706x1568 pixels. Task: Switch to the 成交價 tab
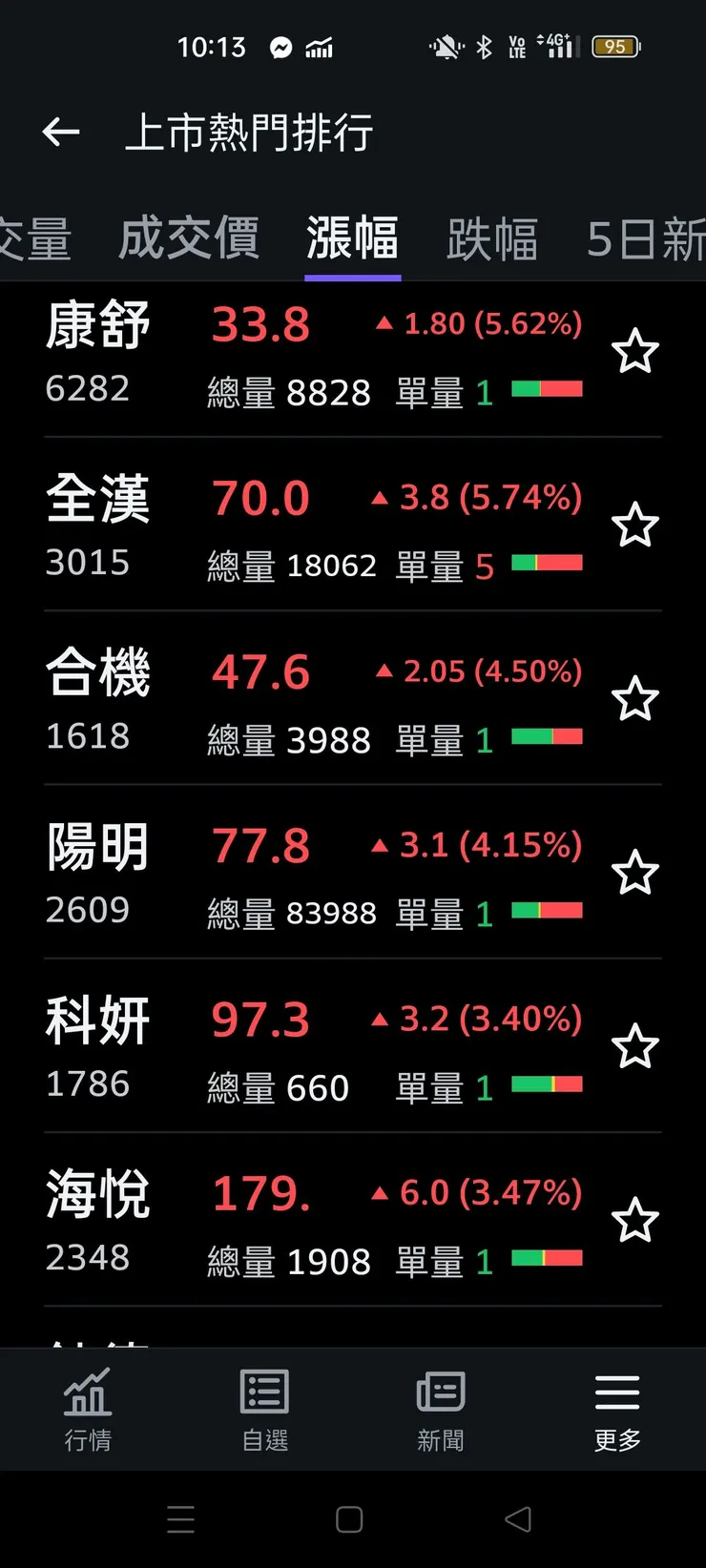click(189, 237)
